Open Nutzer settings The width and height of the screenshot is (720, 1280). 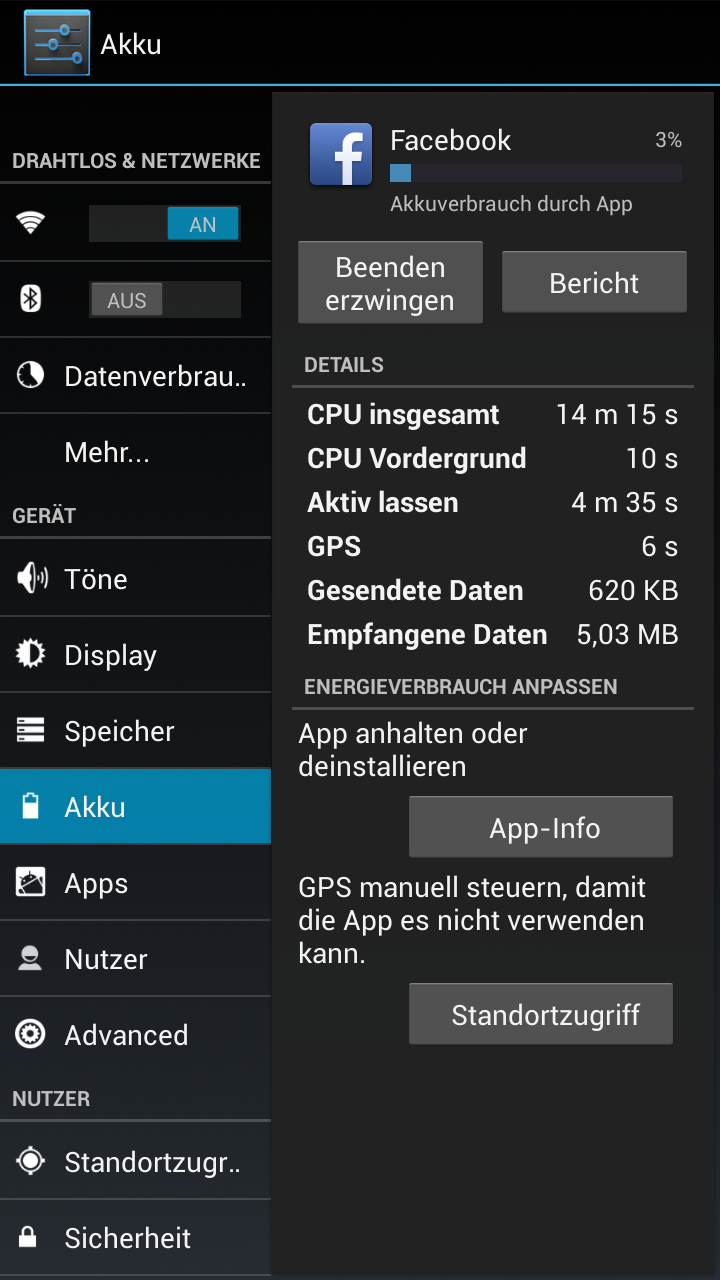tap(135, 959)
